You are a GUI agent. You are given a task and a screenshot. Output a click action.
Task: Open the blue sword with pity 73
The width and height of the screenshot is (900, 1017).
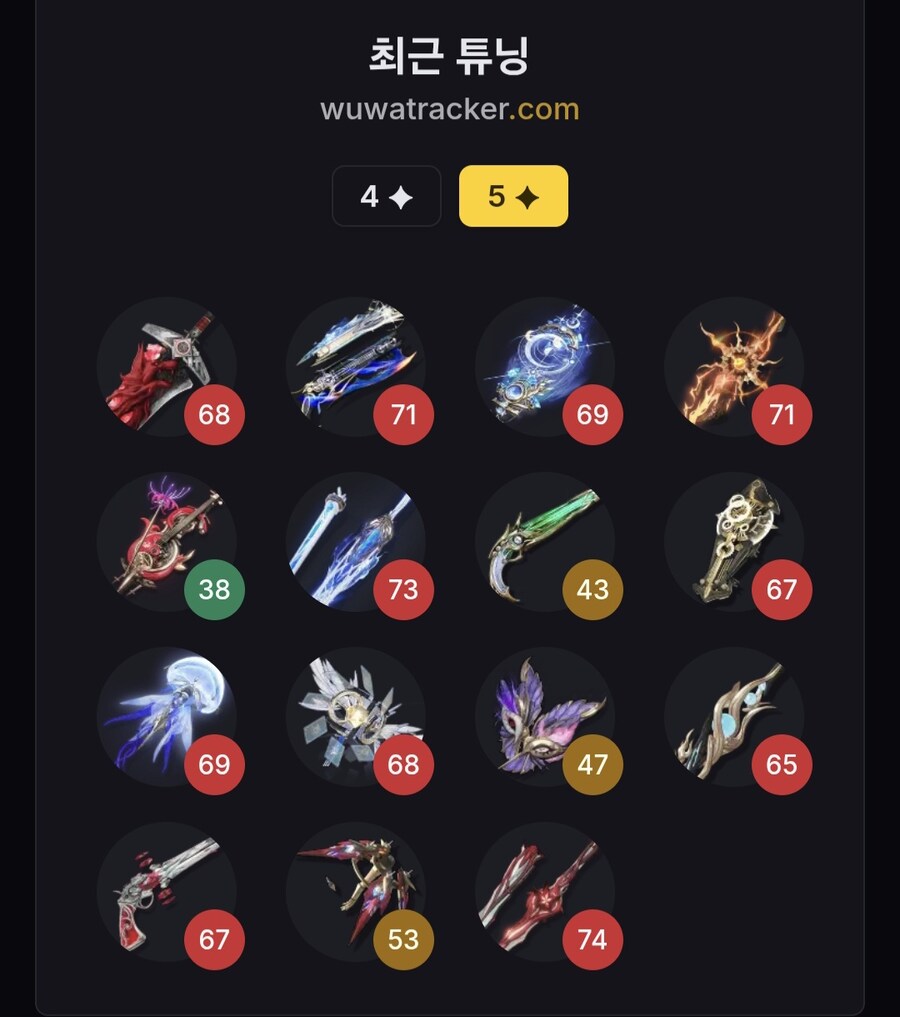(355, 543)
